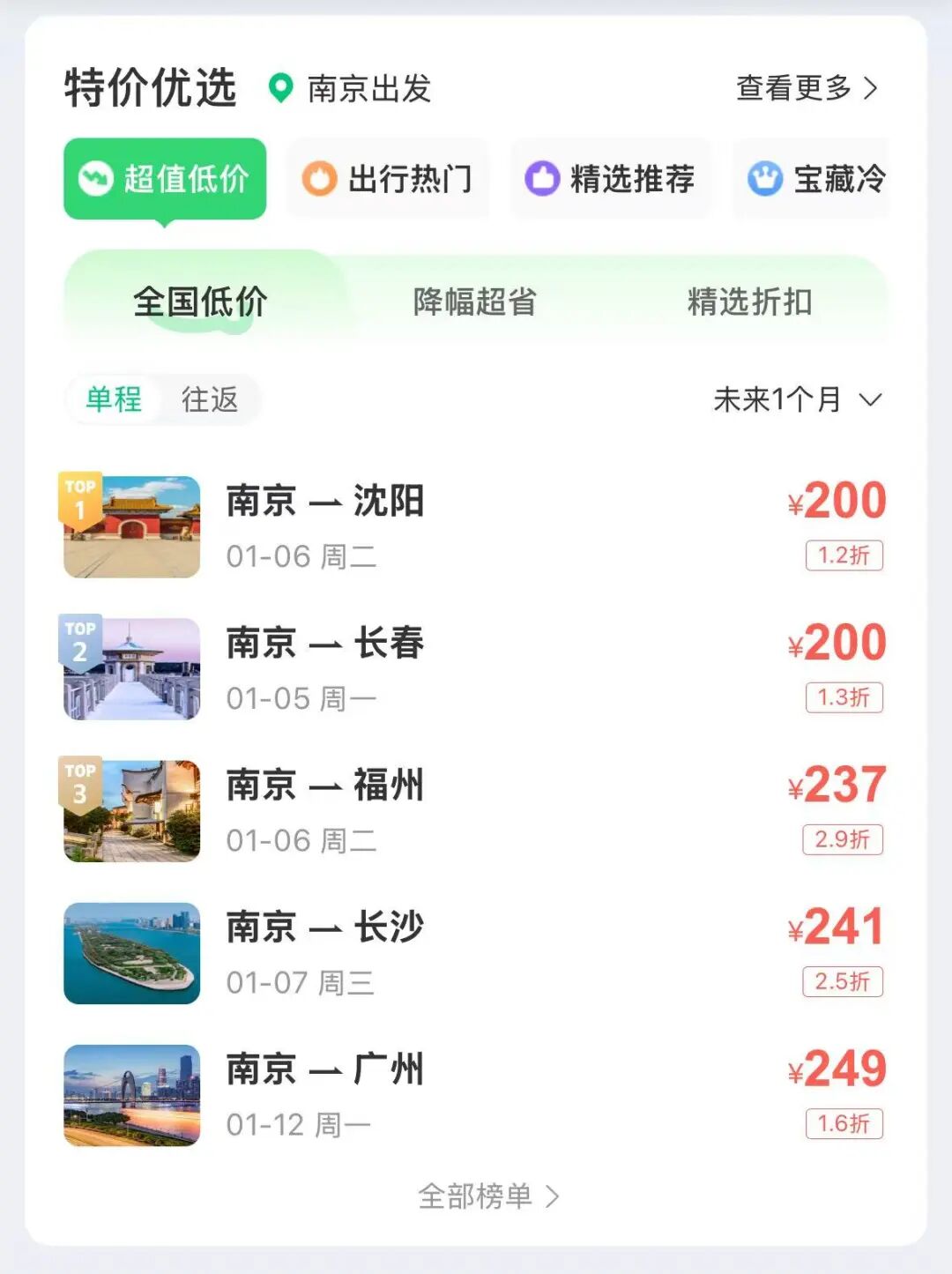The height and width of the screenshot is (1274, 952).
Task: Select the 超值低价 chip
Action: coord(165,179)
